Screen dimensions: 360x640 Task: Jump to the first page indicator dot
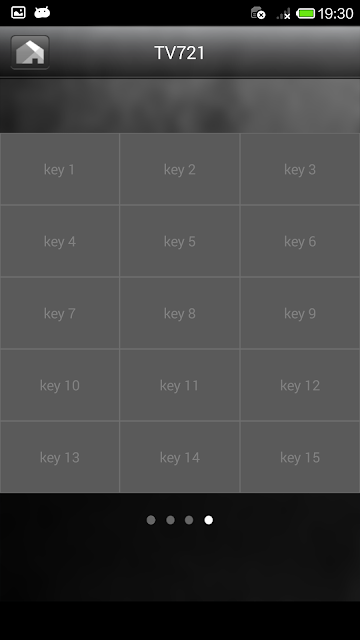click(151, 520)
